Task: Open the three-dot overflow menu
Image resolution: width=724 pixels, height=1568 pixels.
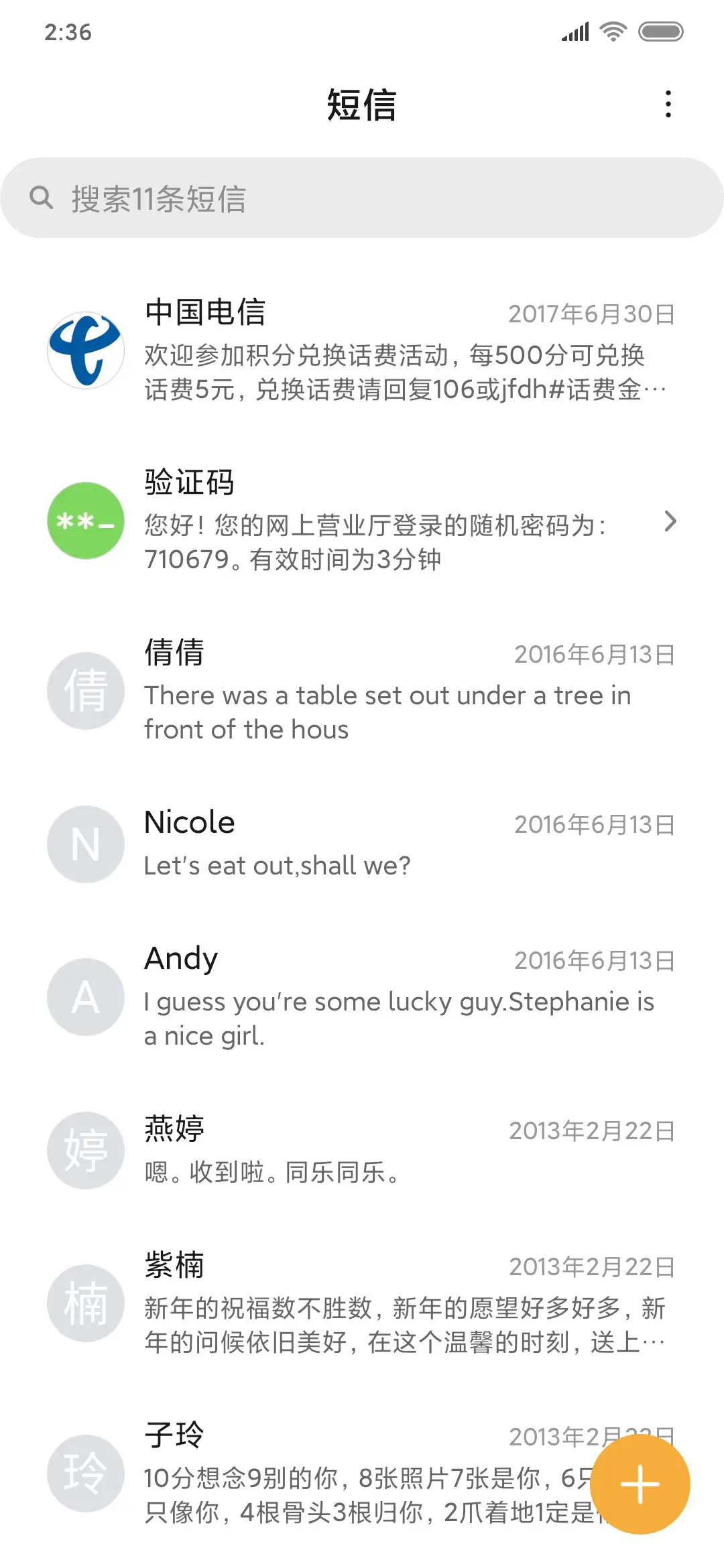Action: 668,105
